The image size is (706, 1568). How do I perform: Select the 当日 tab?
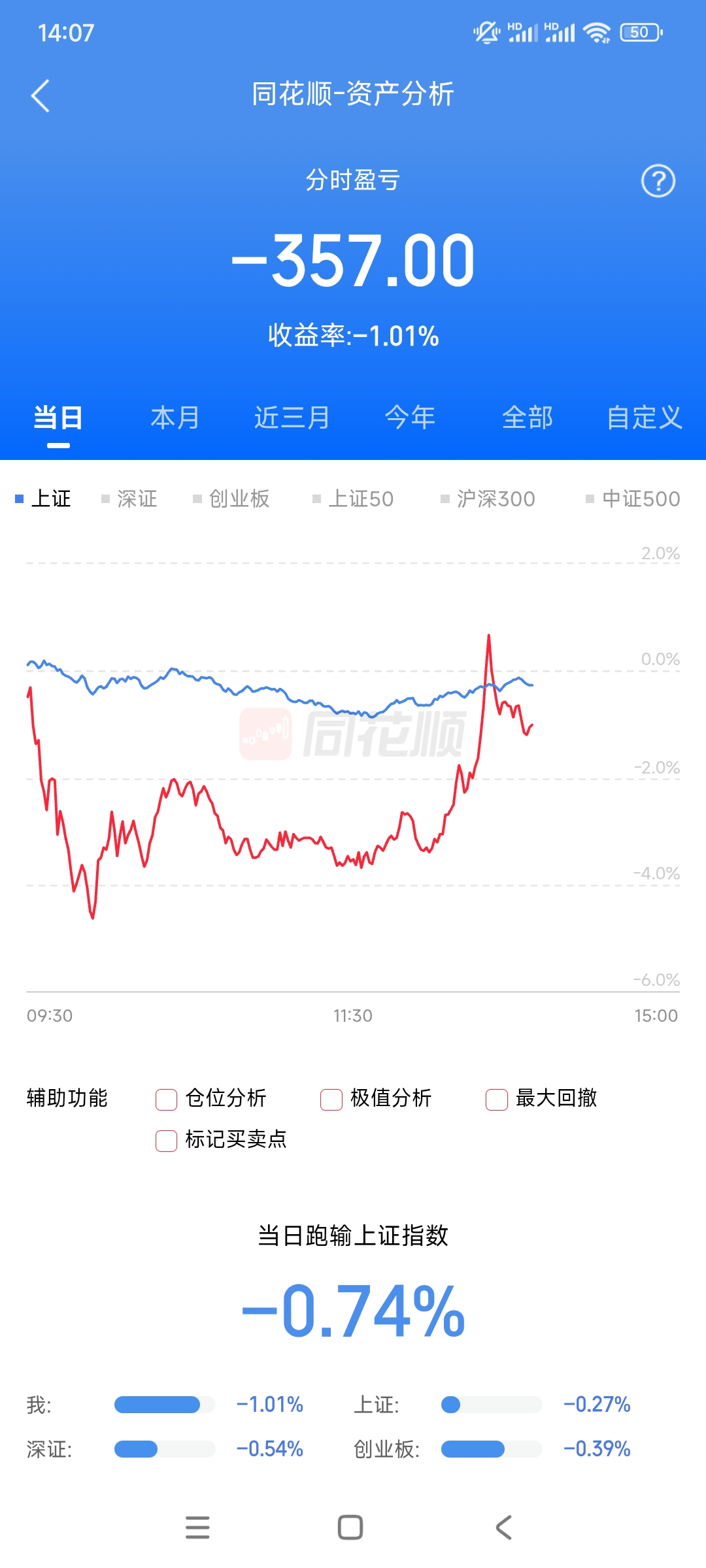coord(58,418)
